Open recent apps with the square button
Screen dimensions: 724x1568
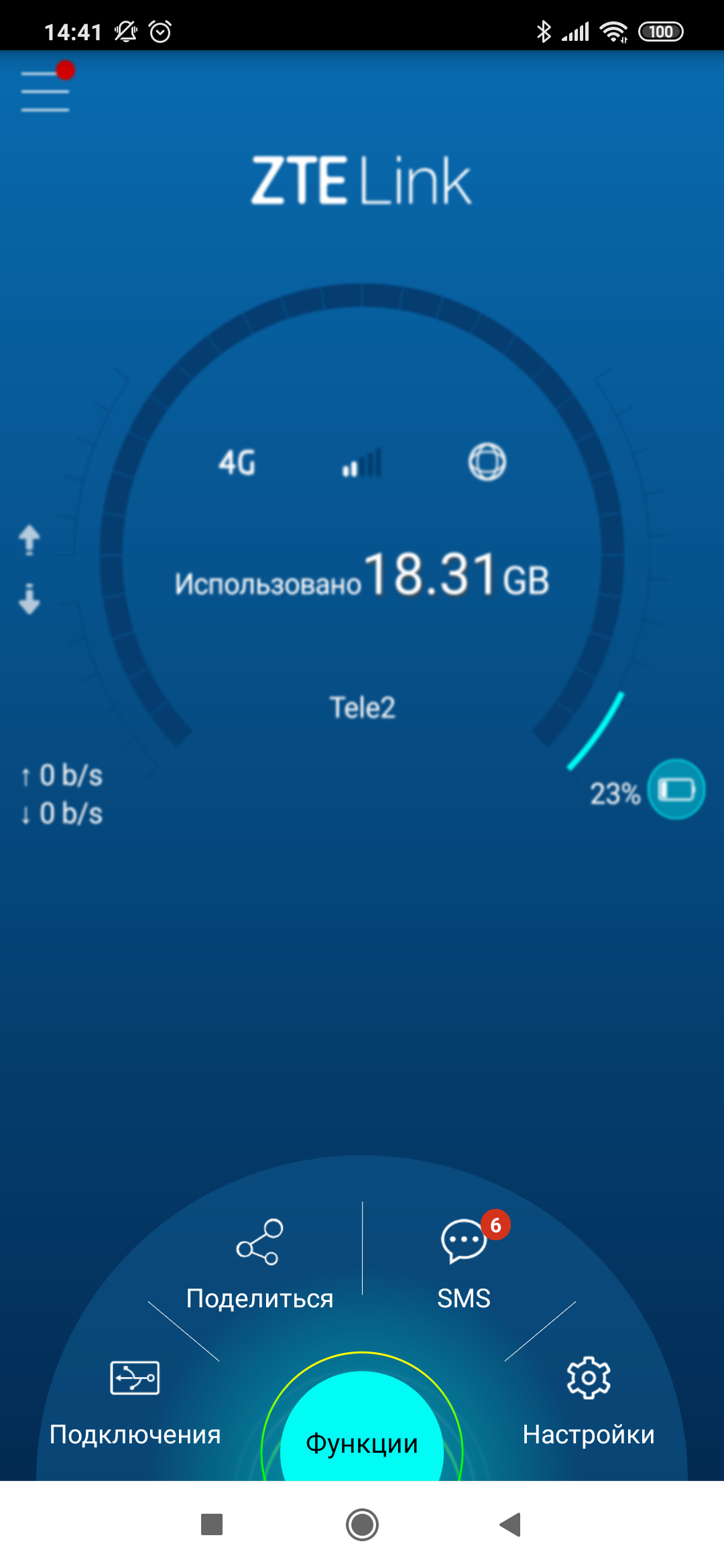click(x=212, y=1524)
